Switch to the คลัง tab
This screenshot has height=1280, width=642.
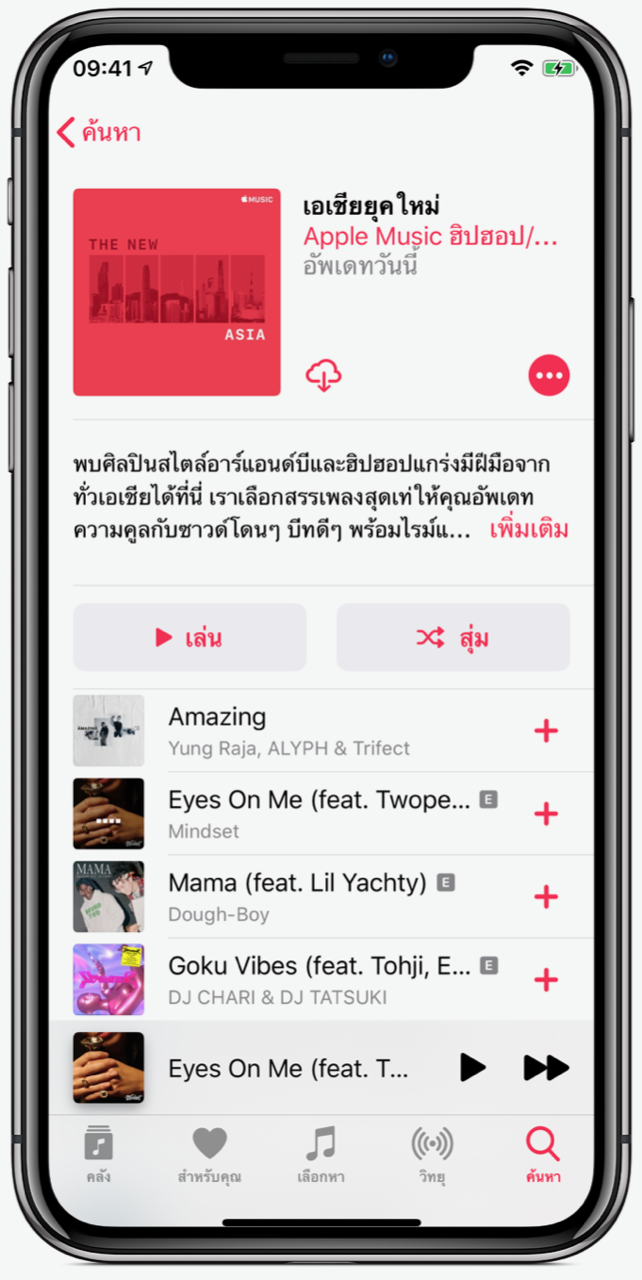(x=98, y=1154)
